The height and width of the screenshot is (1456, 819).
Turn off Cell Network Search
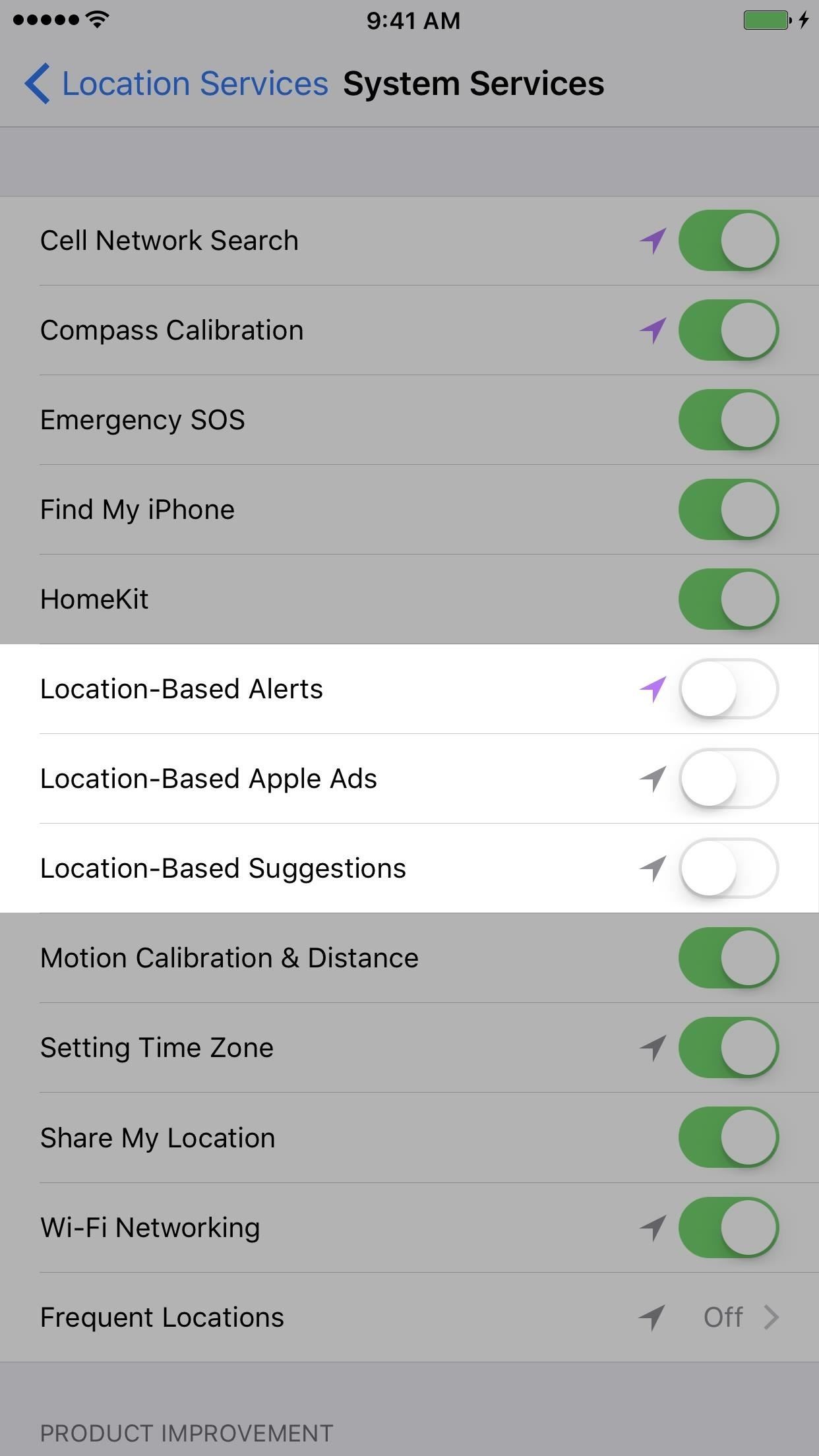pos(728,241)
